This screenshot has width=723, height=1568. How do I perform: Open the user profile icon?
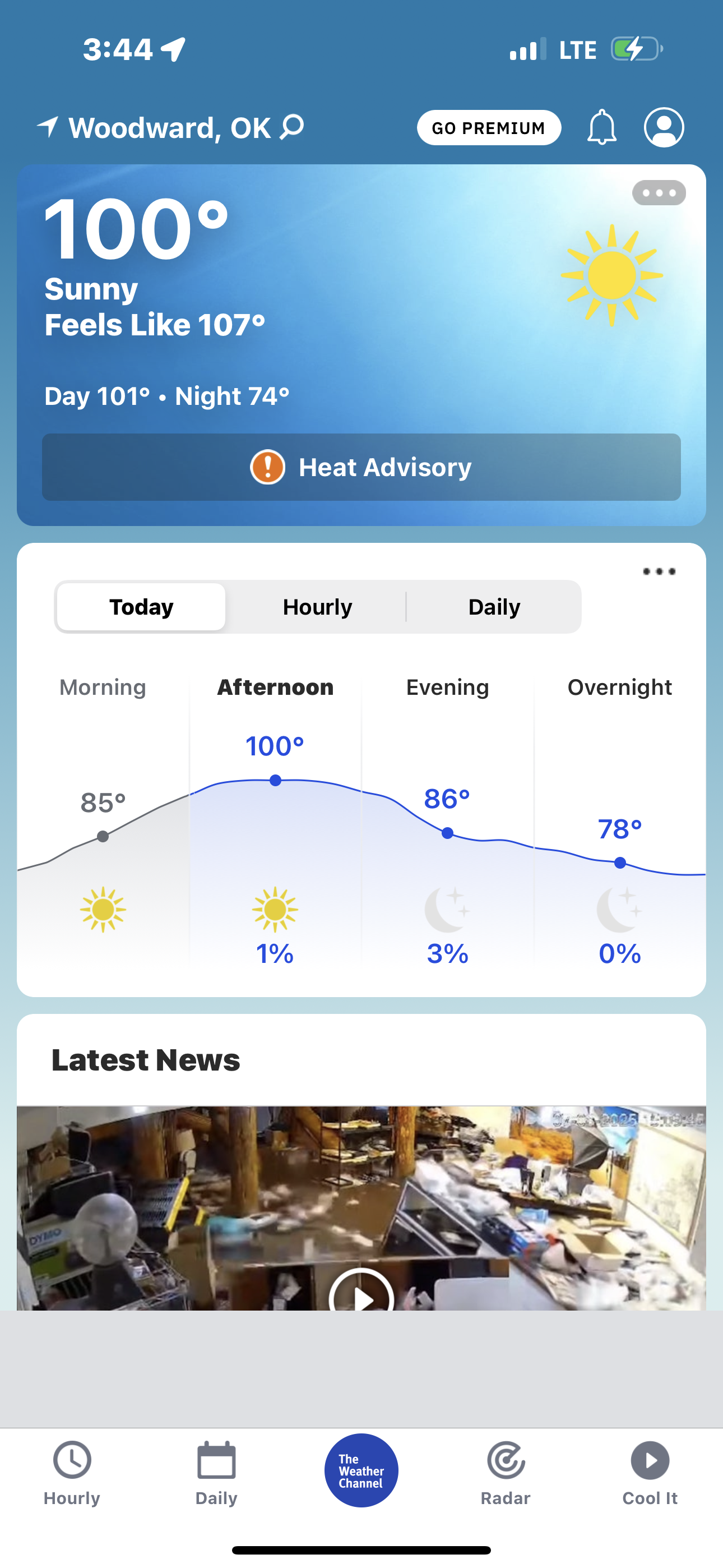[664, 127]
